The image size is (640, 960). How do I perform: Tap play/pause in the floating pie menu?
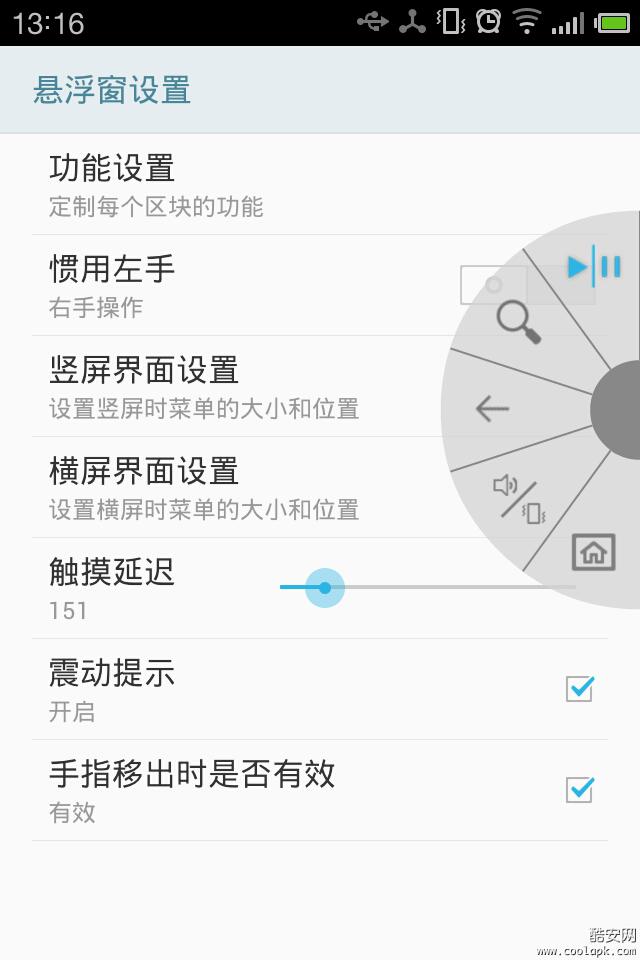(x=594, y=267)
